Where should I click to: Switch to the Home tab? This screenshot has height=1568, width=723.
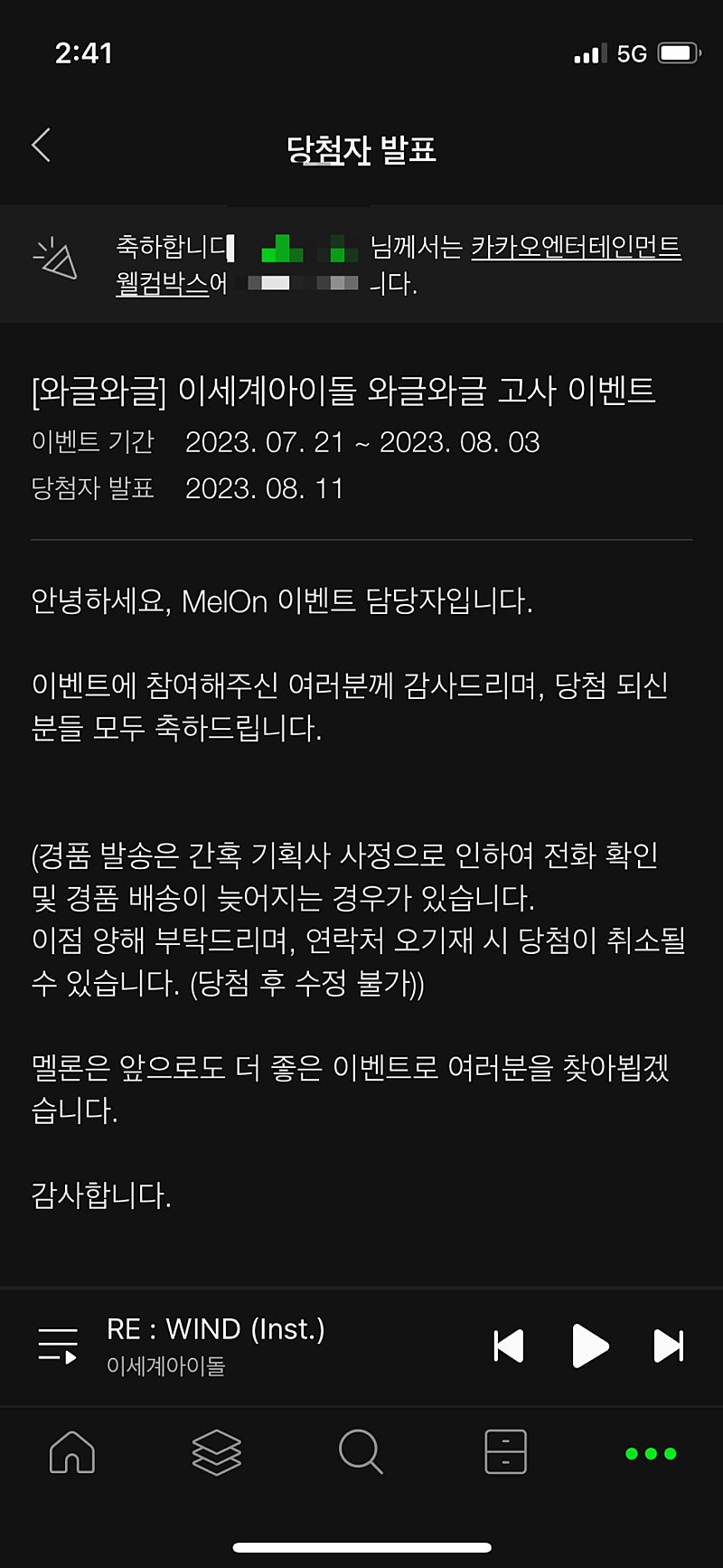72,1452
